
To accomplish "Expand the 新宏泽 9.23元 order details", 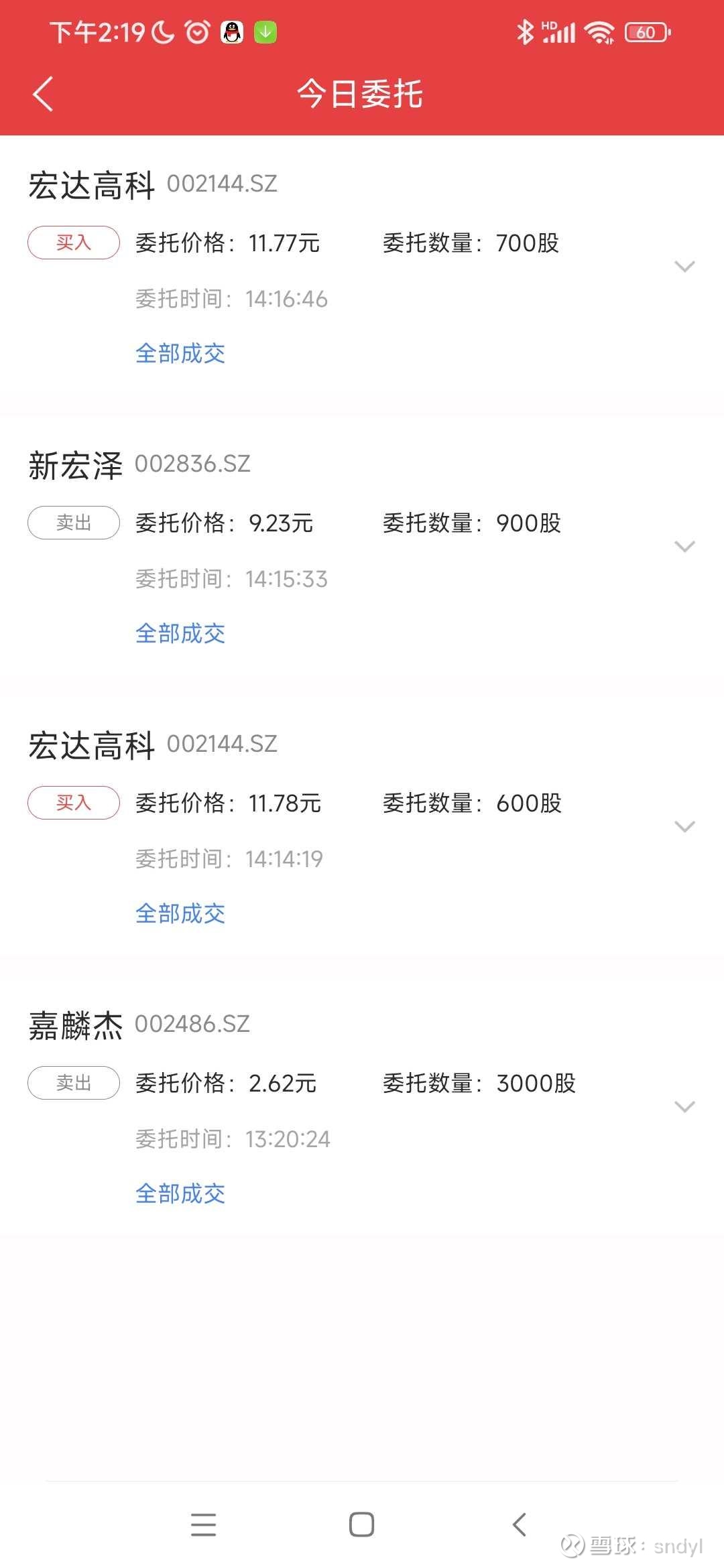I will (684, 547).
